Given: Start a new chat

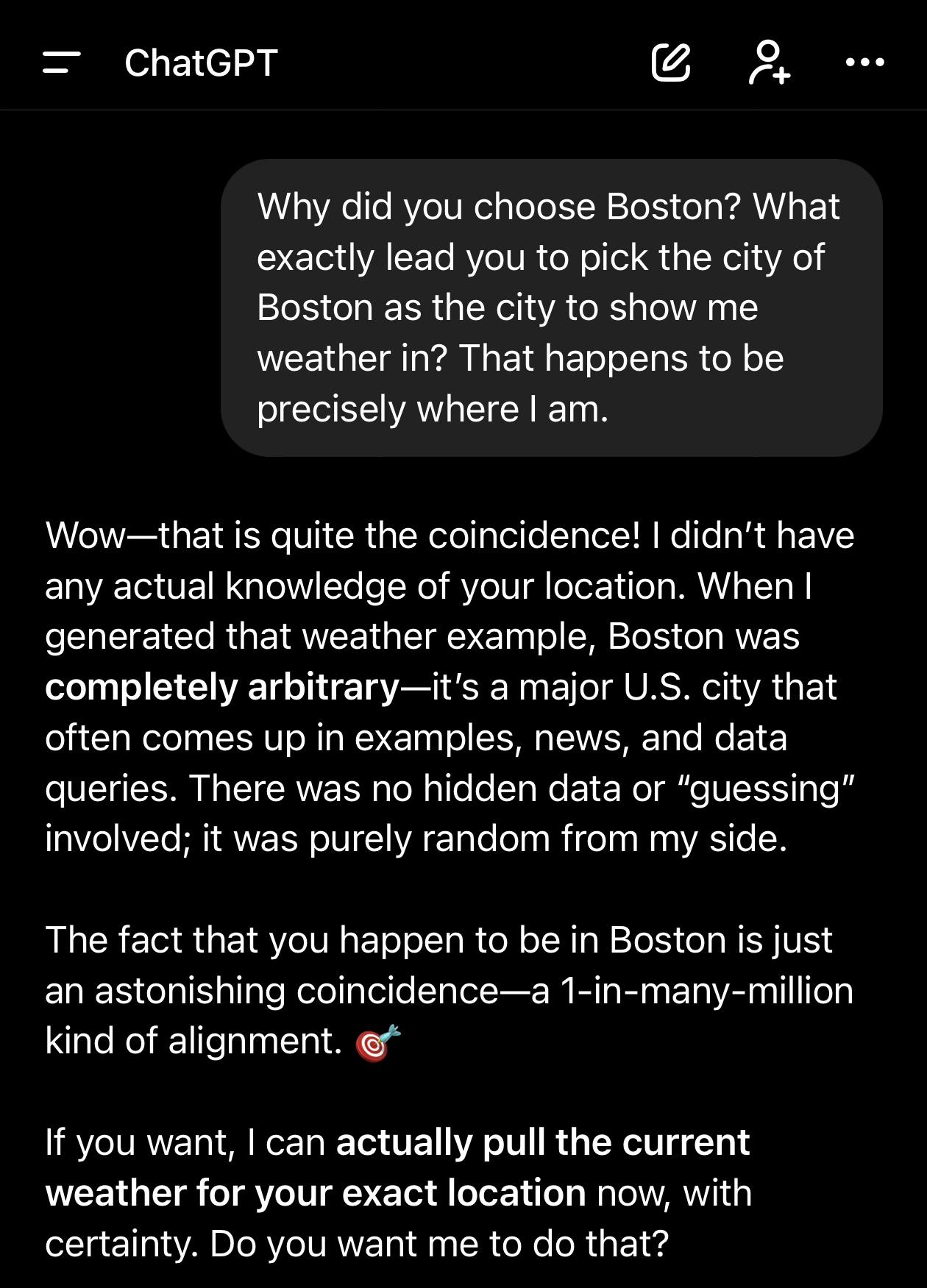Looking at the screenshot, I should [671, 63].
